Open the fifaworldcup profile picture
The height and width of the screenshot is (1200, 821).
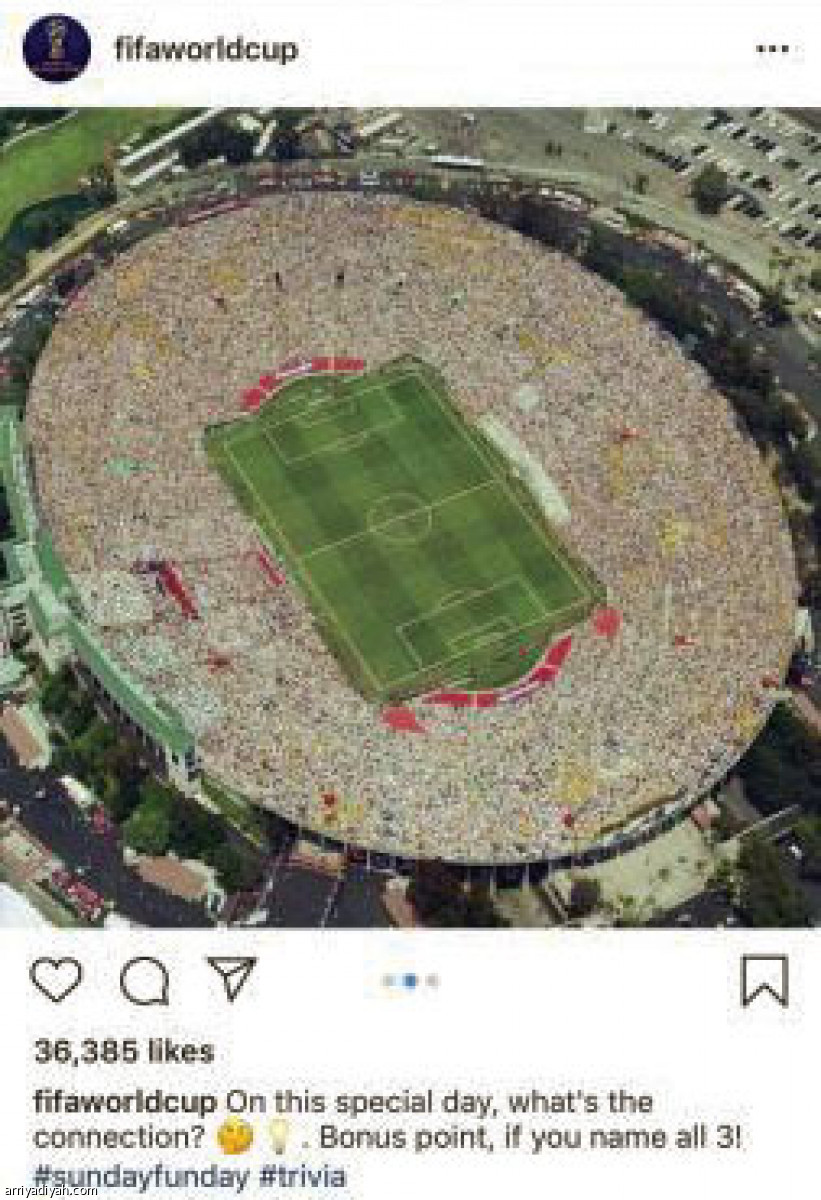56,49
